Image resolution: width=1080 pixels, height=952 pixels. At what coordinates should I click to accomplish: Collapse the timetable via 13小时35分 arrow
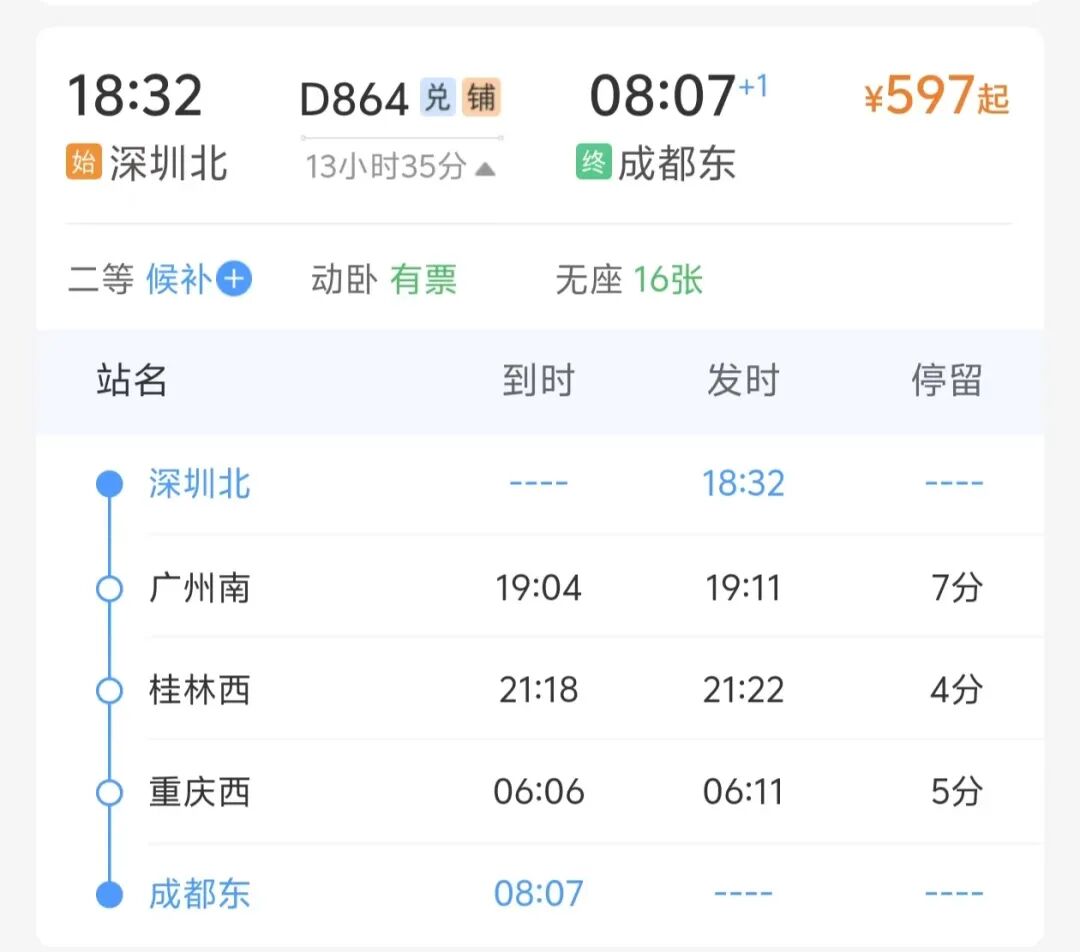pyautogui.click(x=484, y=168)
